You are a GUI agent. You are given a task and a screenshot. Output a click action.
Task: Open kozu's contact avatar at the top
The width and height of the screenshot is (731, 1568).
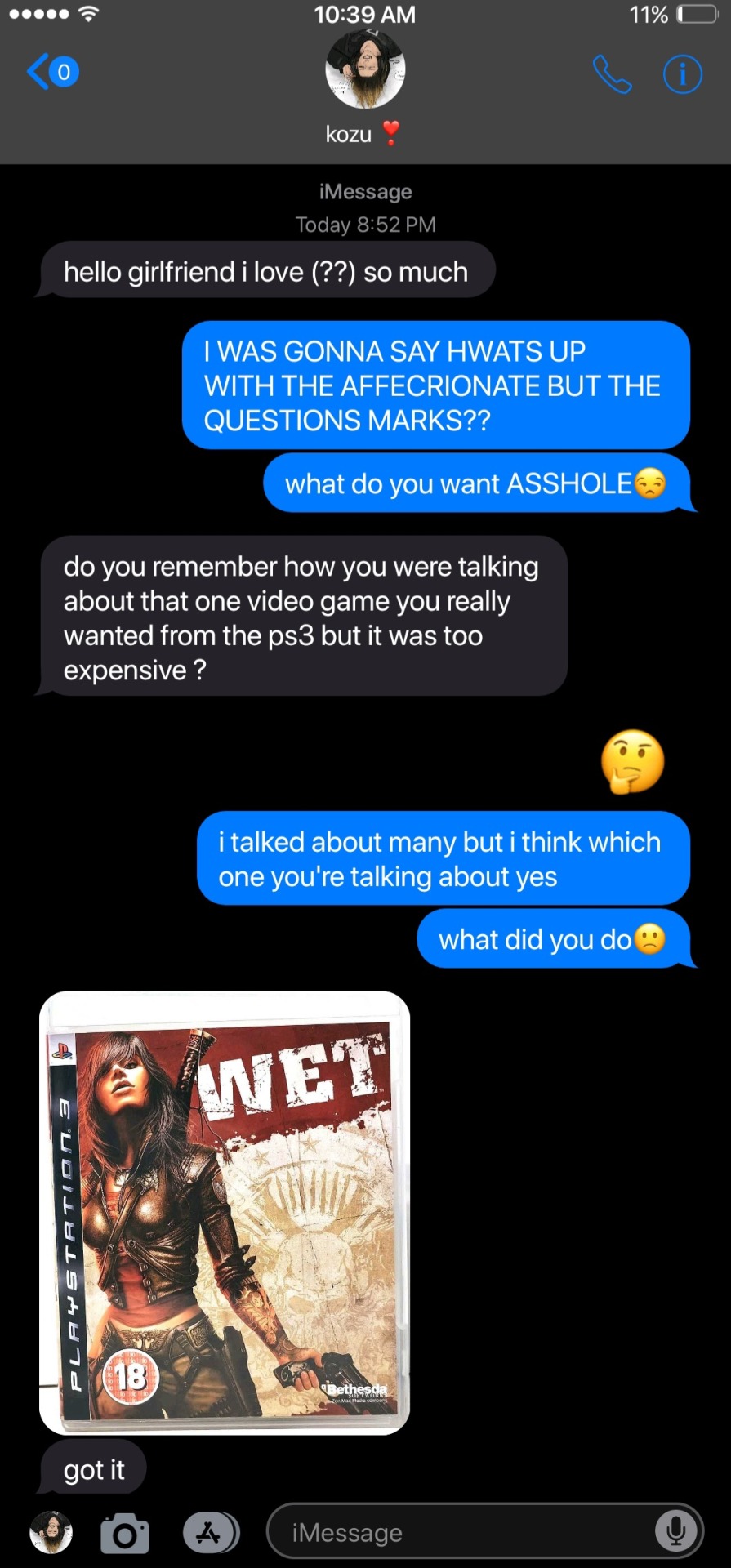(x=365, y=70)
